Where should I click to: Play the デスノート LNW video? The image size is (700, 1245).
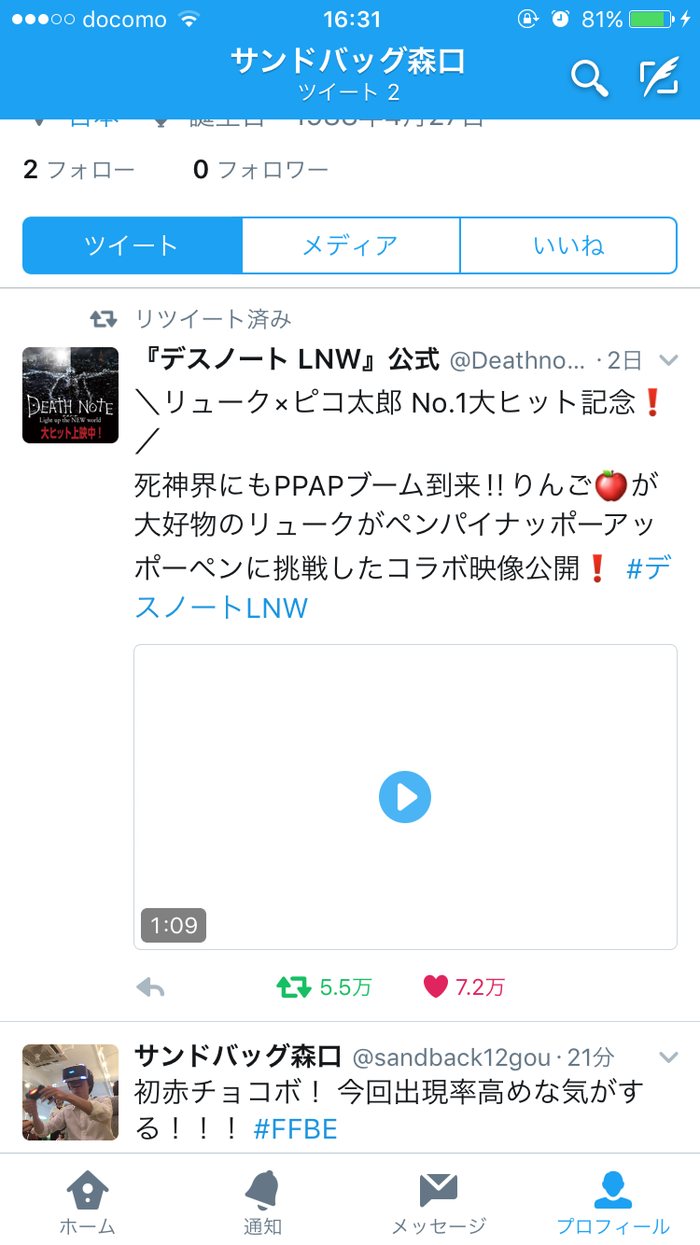pyautogui.click(x=405, y=797)
